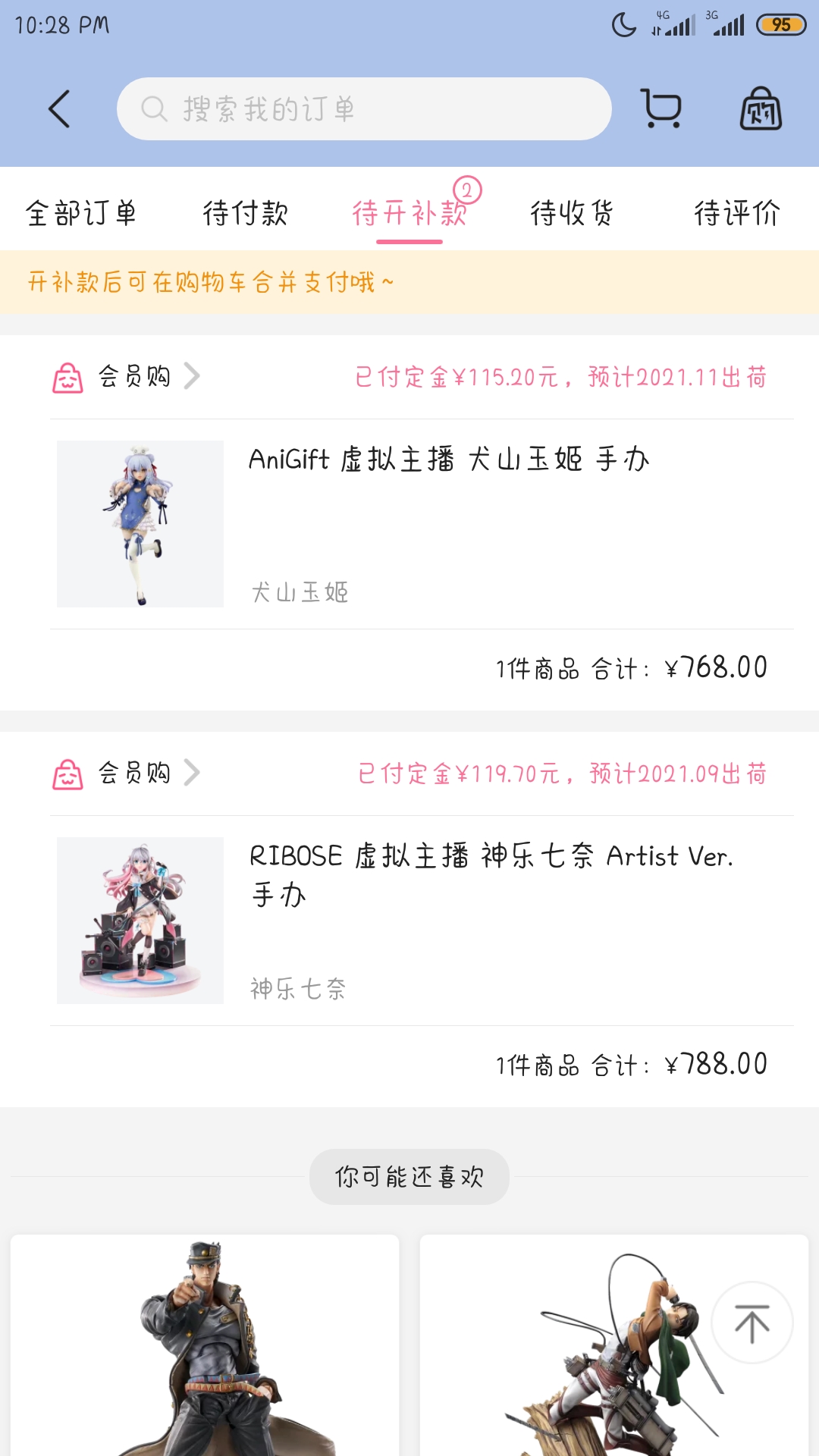Switch to the 待评价 tab
The width and height of the screenshot is (819, 1456).
coord(736,213)
